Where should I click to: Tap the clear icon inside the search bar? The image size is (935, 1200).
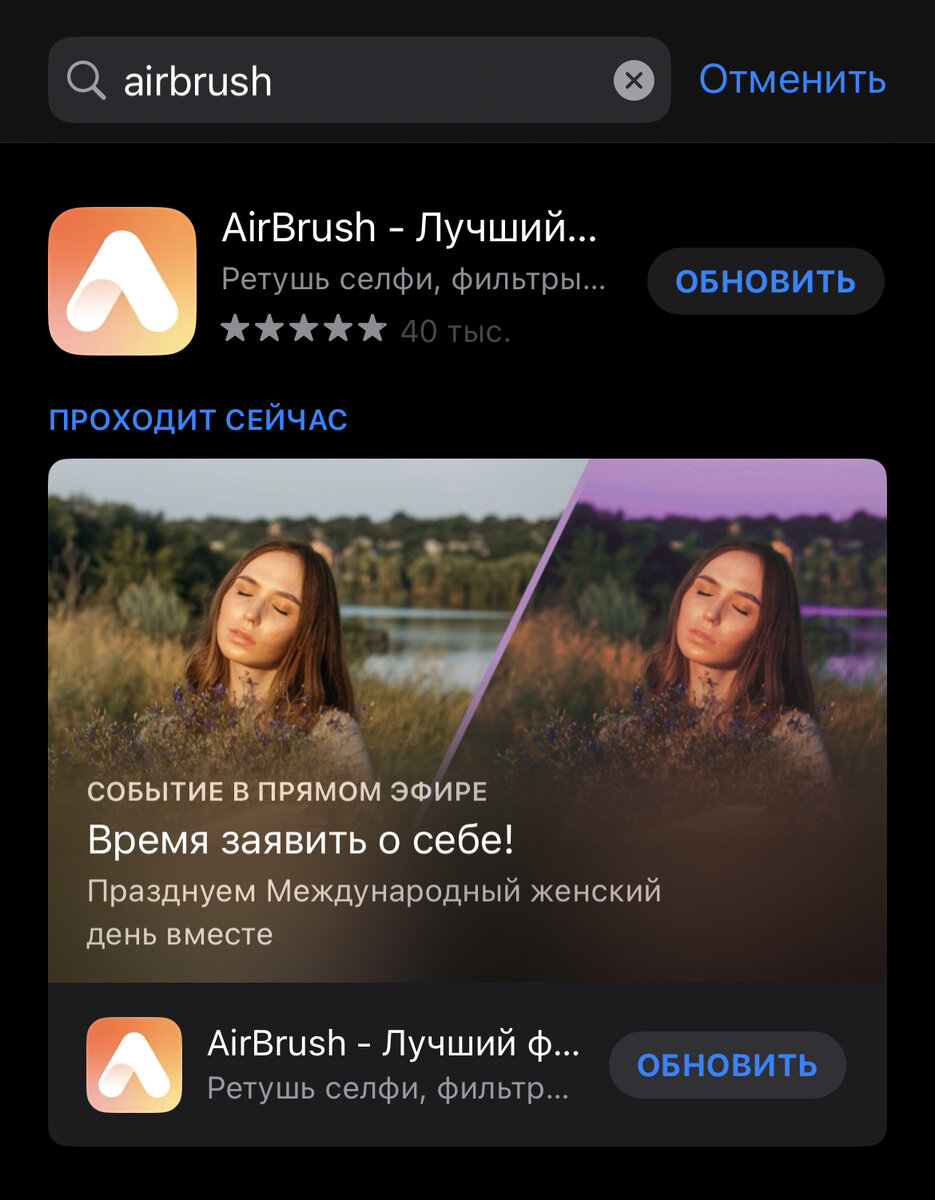pos(634,80)
